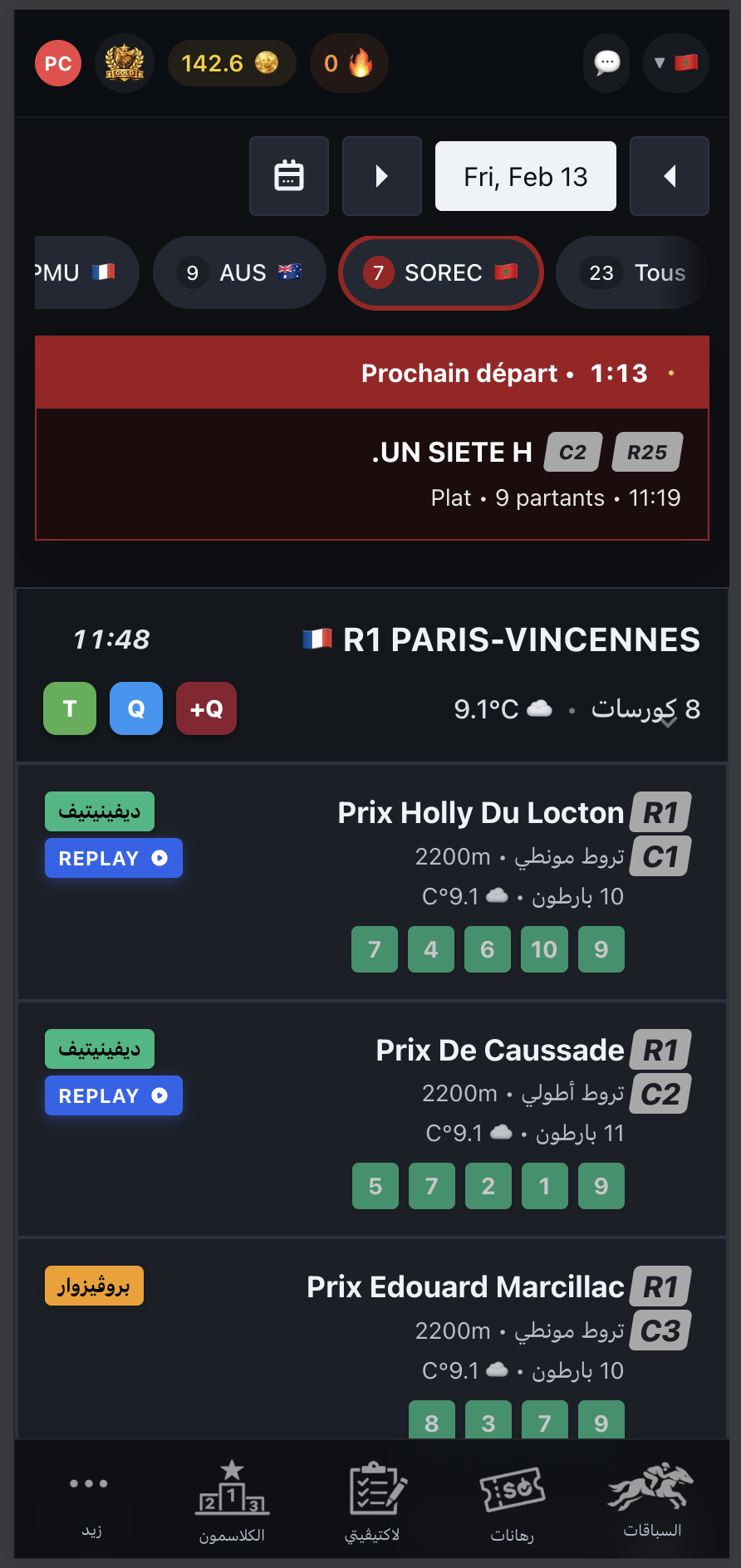The height and width of the screenshot is (1568, 741).
Task: Open the Morocco flag language dropdown
Action: 675,63
